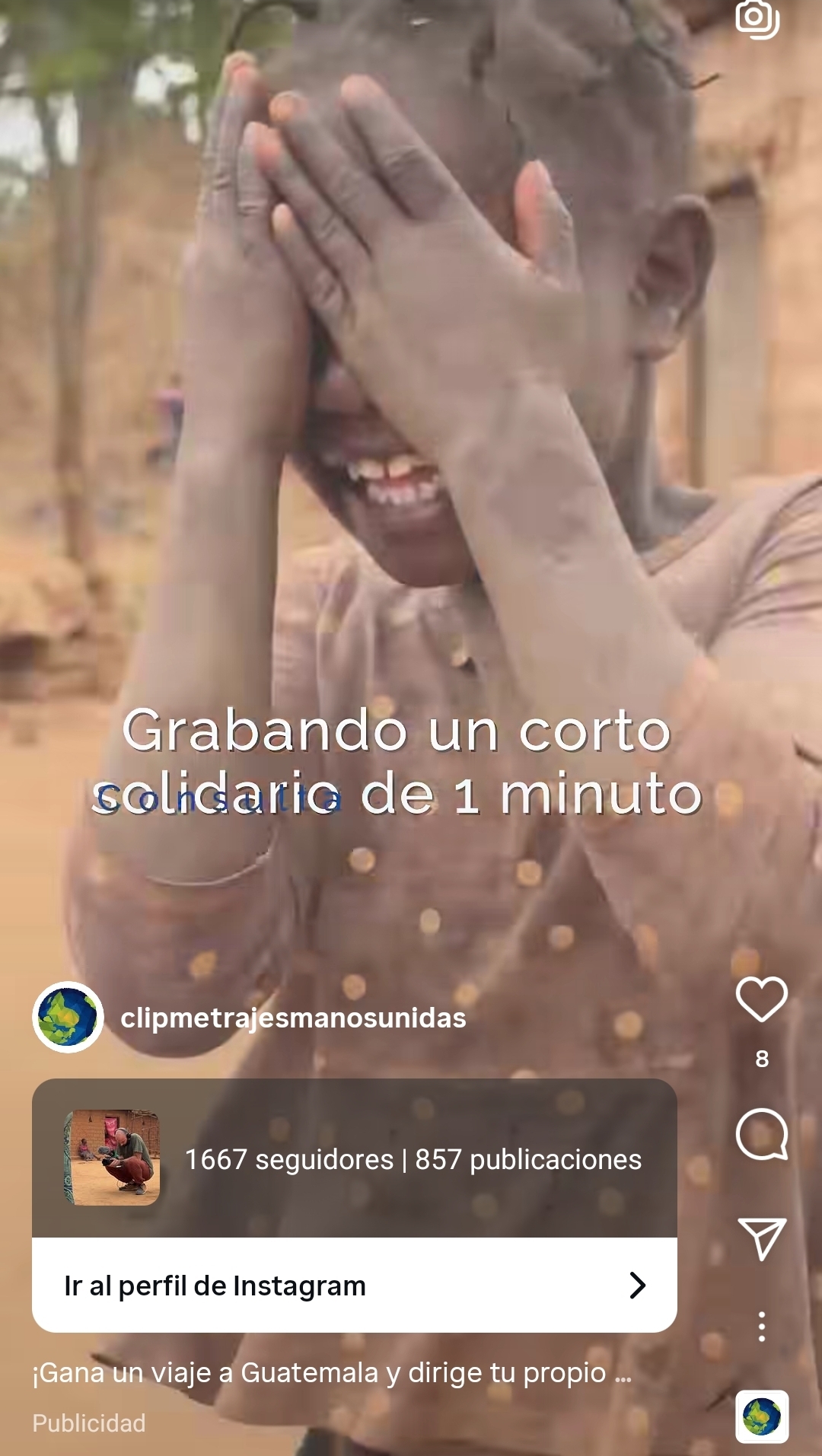
Task: Open the comments bubble
Action: coord(761,1134)
